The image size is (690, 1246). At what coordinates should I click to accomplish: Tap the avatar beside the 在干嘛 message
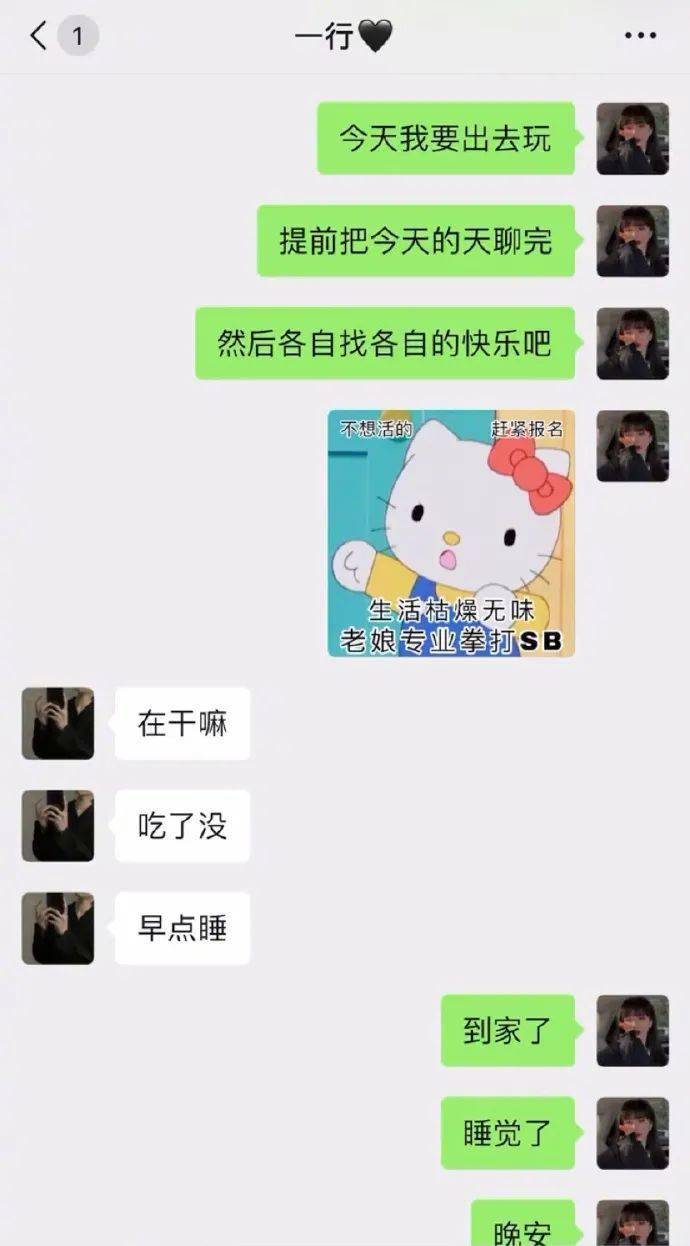click(58, 723)
